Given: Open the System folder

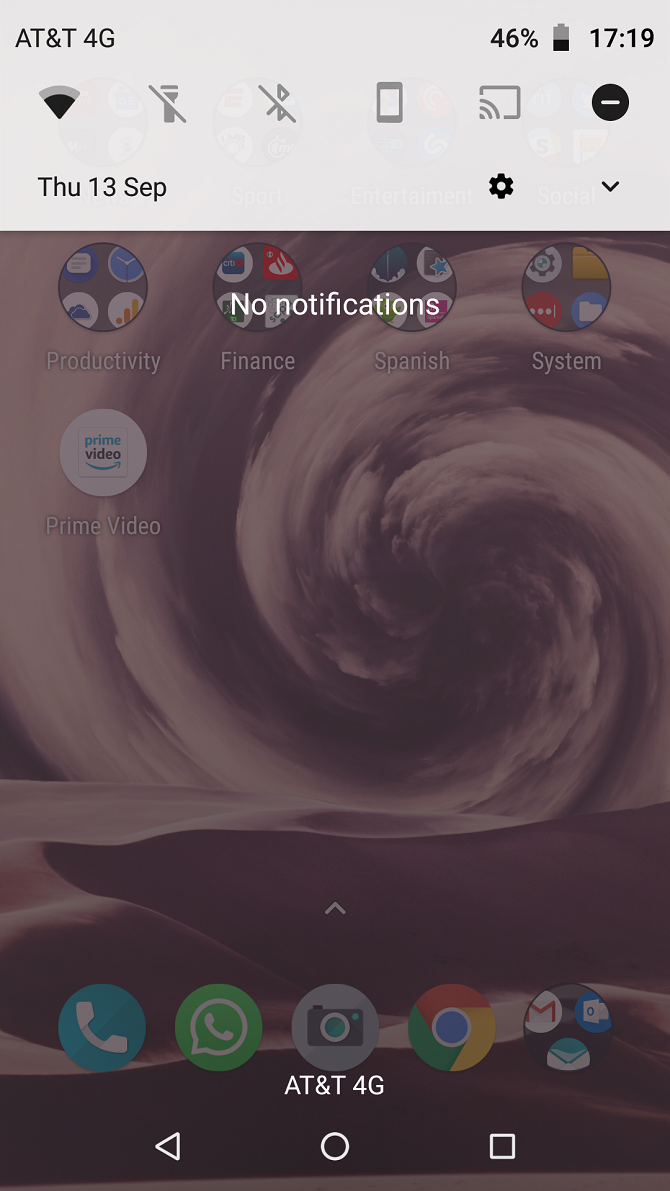Looking at the screenshot, I should [x=566, y=288].
